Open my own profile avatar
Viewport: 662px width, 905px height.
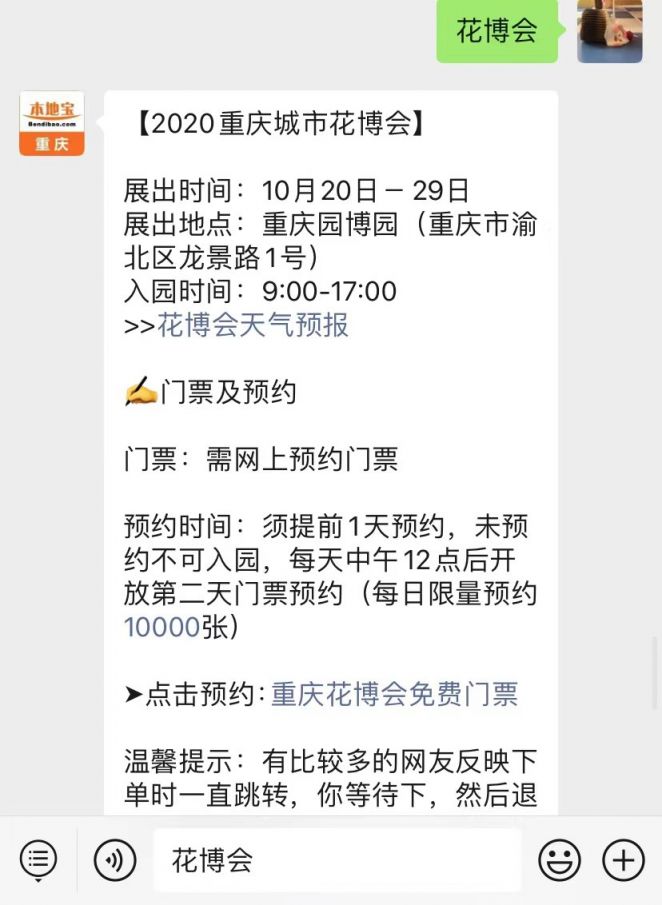(609, 31)
